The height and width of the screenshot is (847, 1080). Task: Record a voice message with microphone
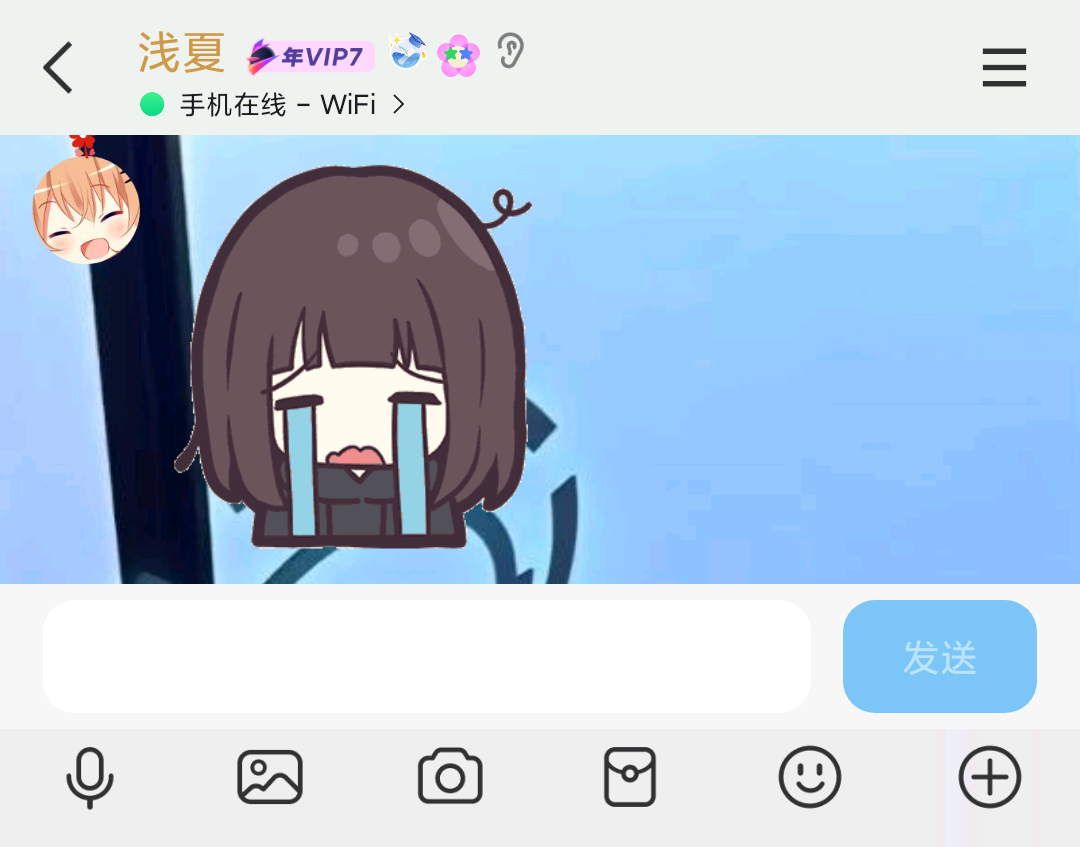point(90,777)
